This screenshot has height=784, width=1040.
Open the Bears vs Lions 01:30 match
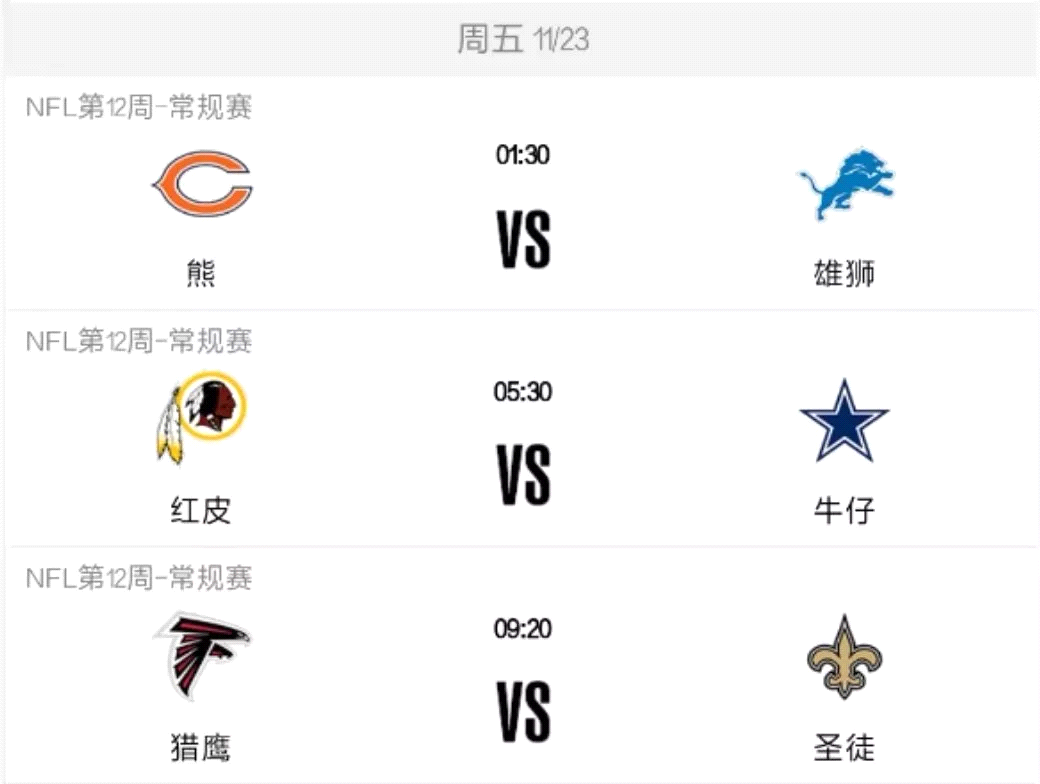[522, 240]
